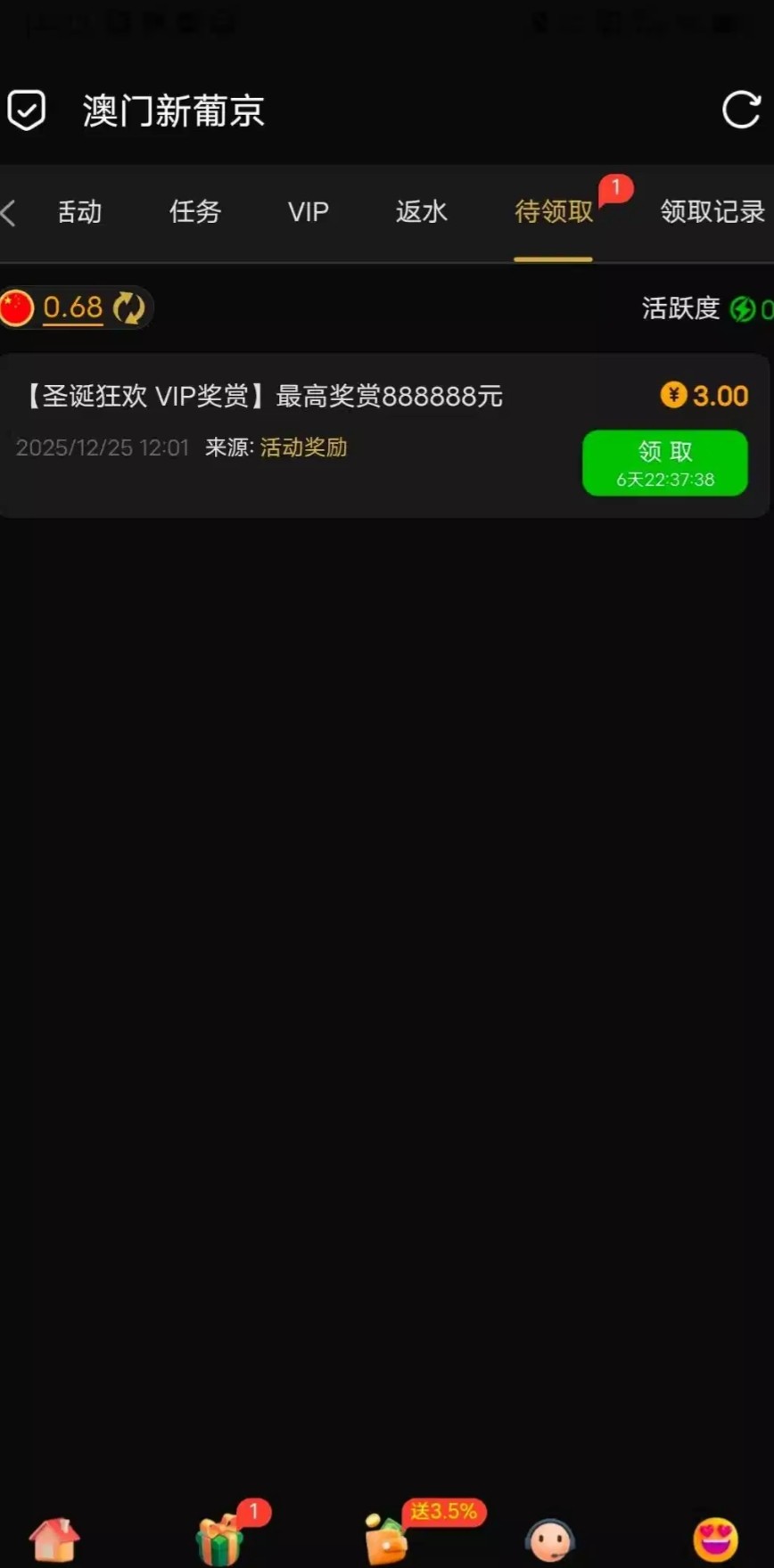Viewport: 774px width, 1568px height.
Task: Switch to the 活动 tab
Action: tap(79, 212)
